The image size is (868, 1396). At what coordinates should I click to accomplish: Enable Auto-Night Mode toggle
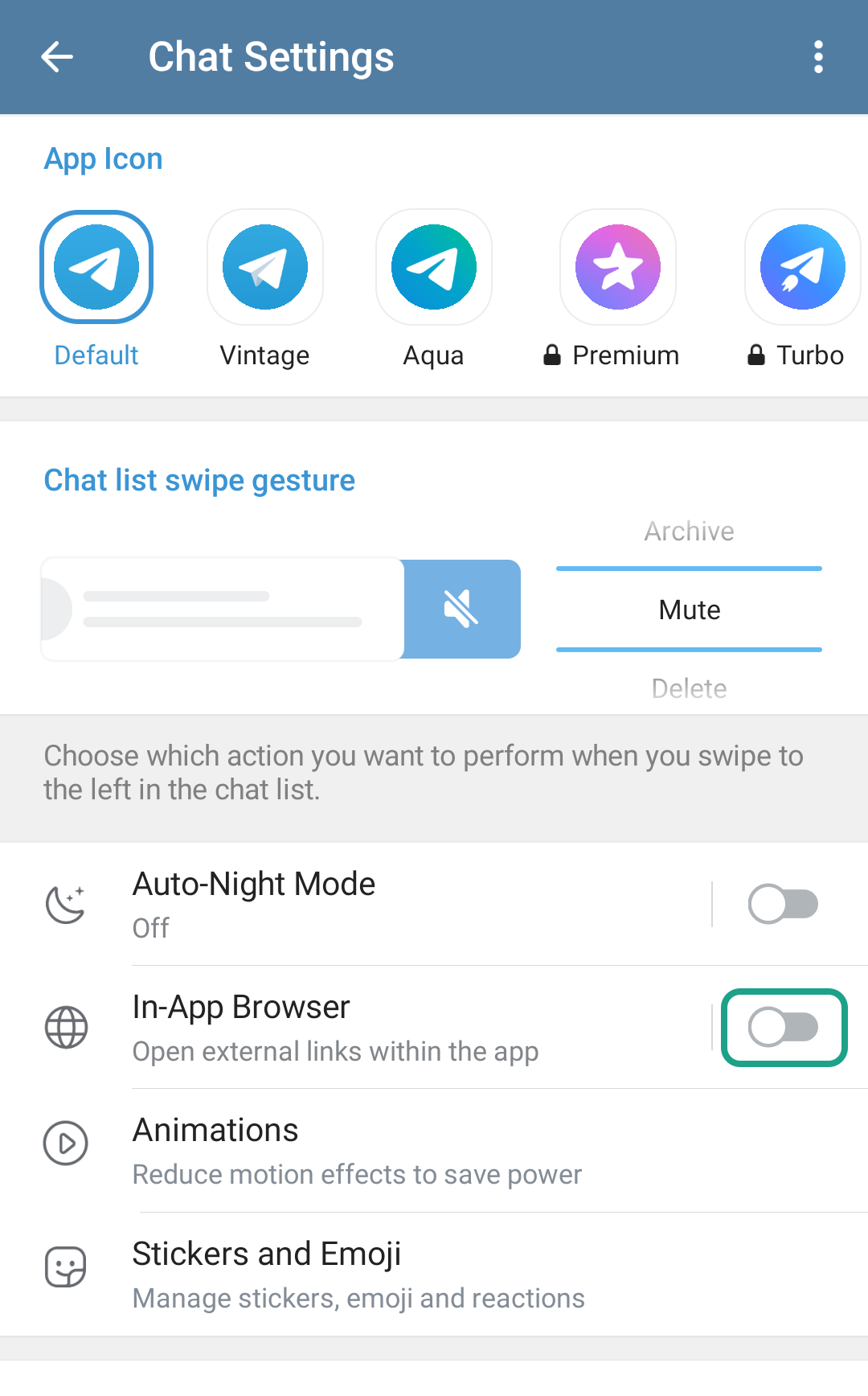pyautogui.click(x=784, y=904)
